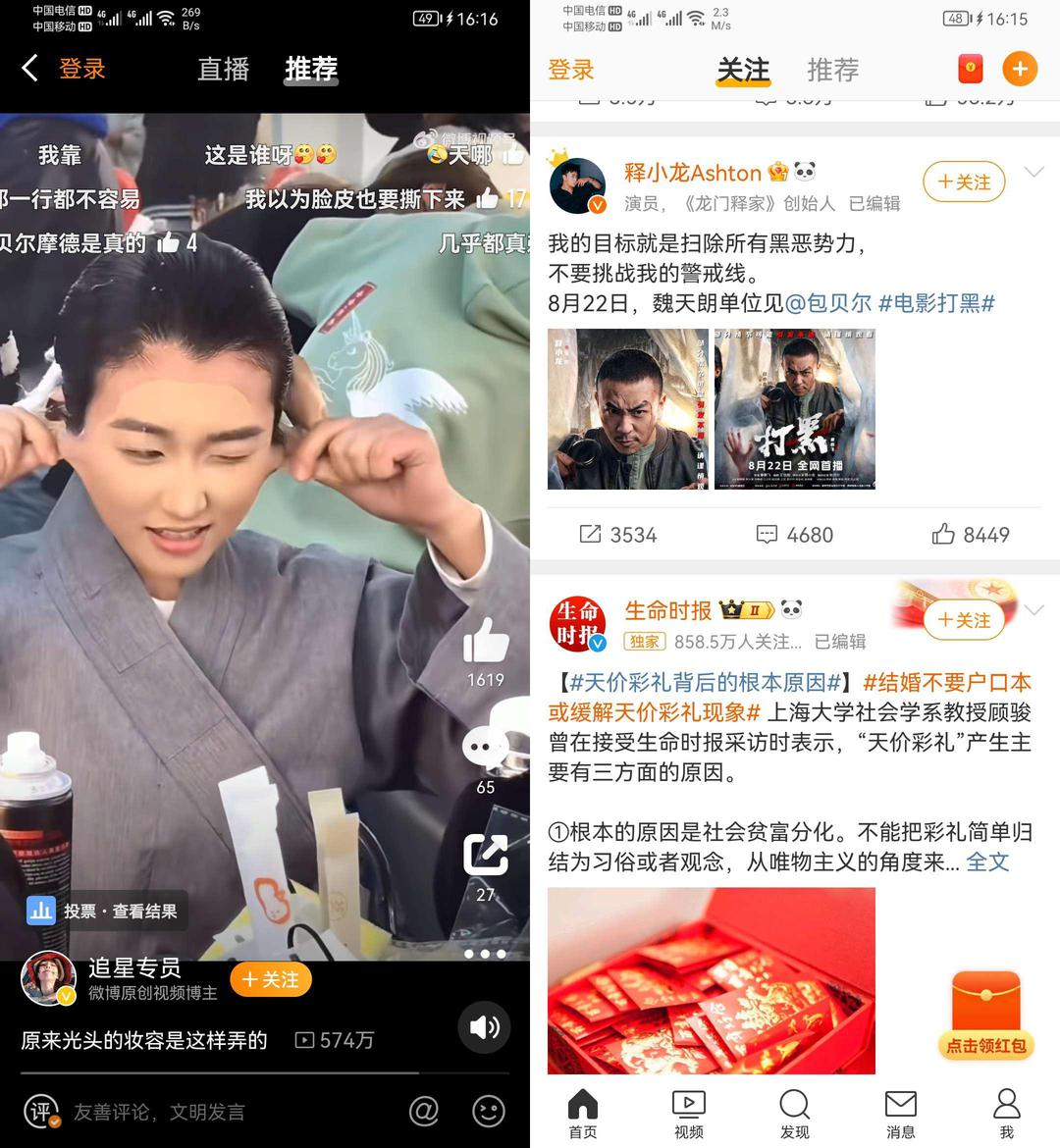Mute the video sound
This screenshot has width=1060, height=1148.
point(484,1027)
